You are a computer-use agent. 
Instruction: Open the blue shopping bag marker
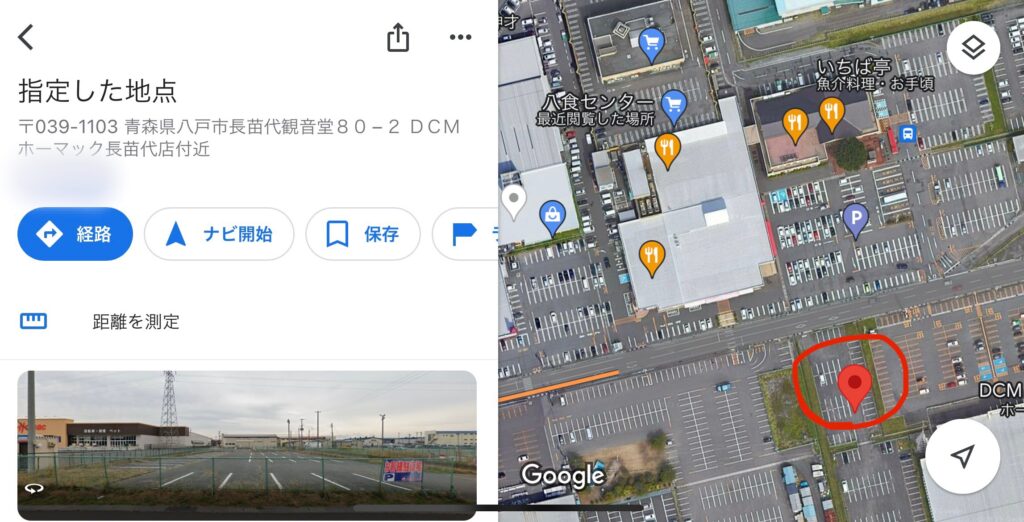tap(552, 215)
